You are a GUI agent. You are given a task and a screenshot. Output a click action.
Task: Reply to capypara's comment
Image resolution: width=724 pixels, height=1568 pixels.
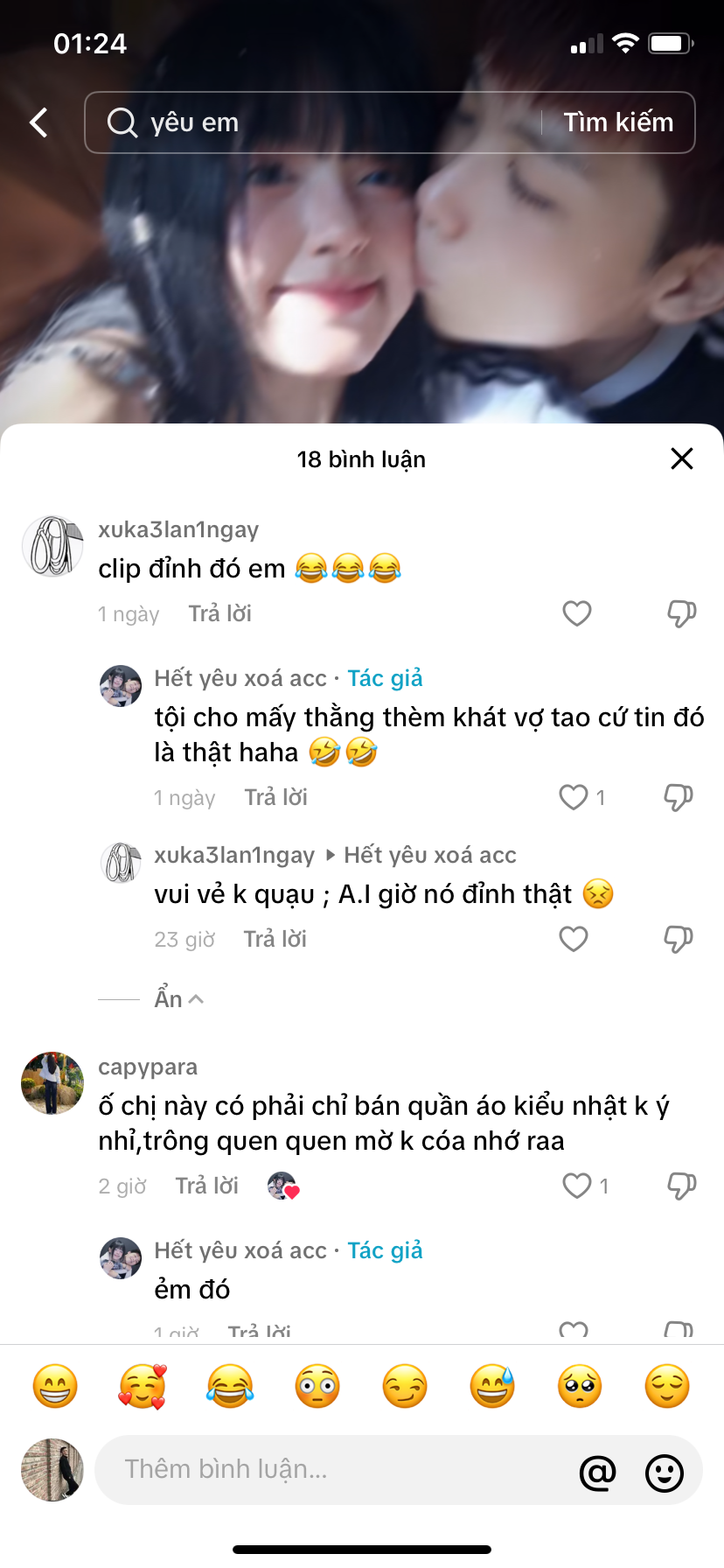[206, 1186]
